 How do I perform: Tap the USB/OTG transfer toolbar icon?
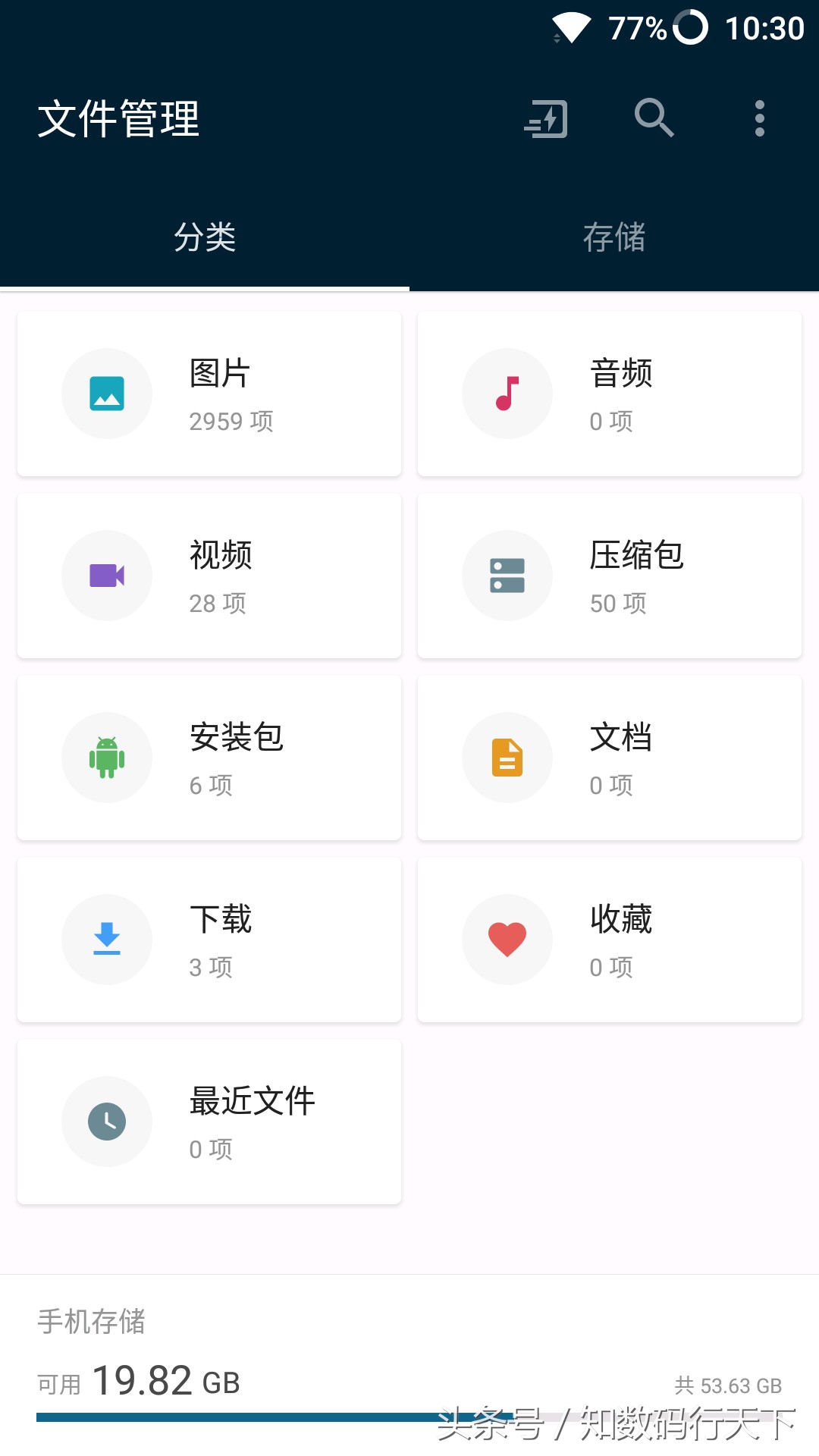pyautogui.click(x=545, y=118)
